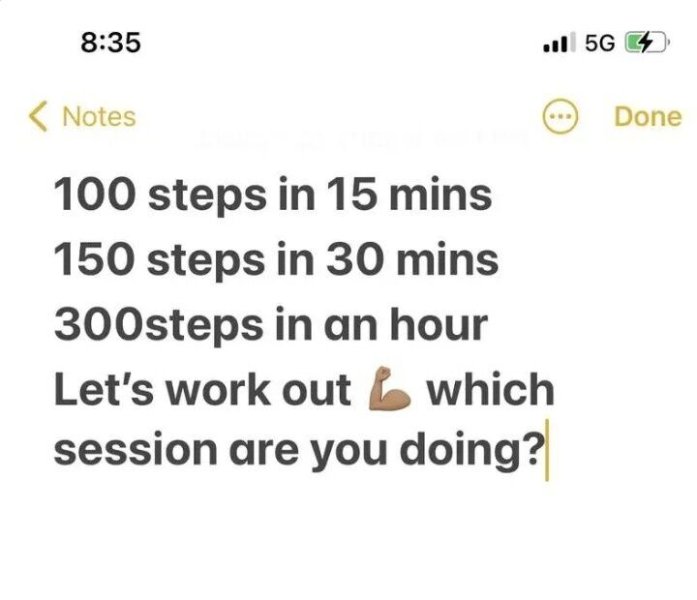Tap Done to finish editing
Screen dimensions: 697x600
[x=647, y=117]
